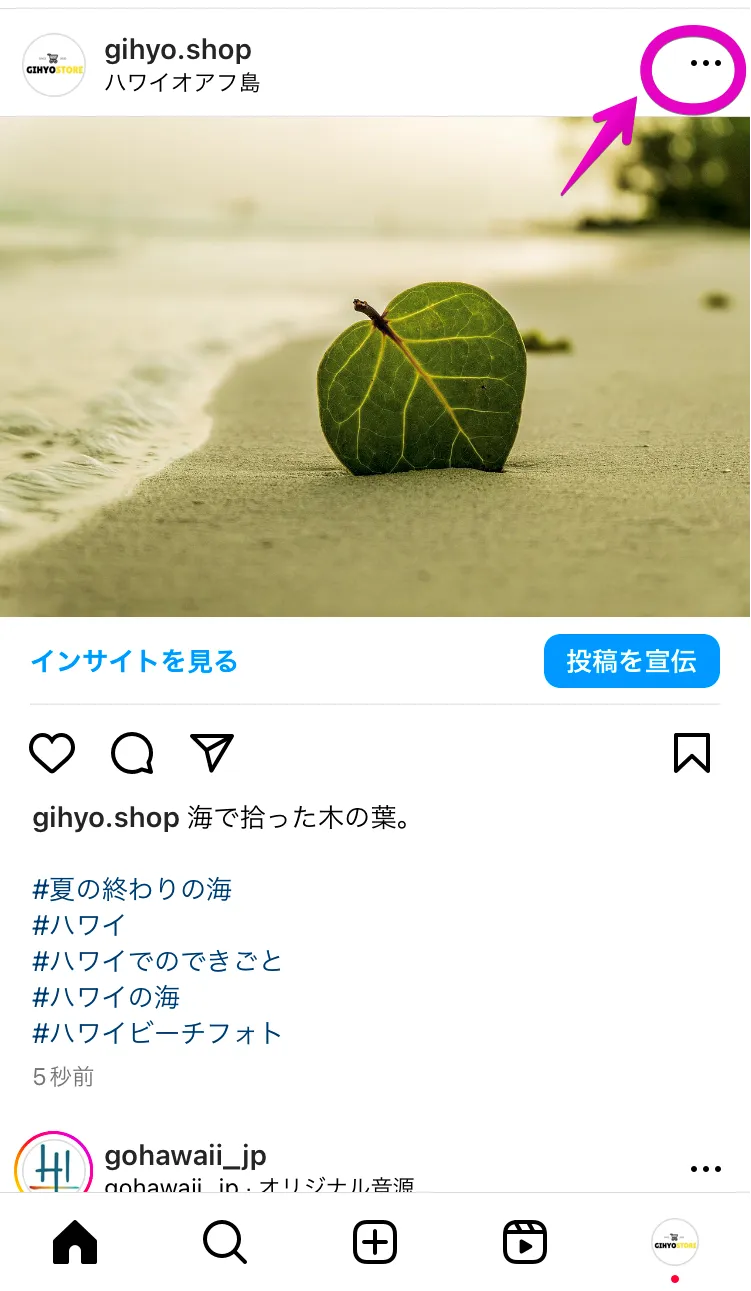Open my profile tab
Viewport: 751px width, 1291px height.
click(x=675, y=1243)
